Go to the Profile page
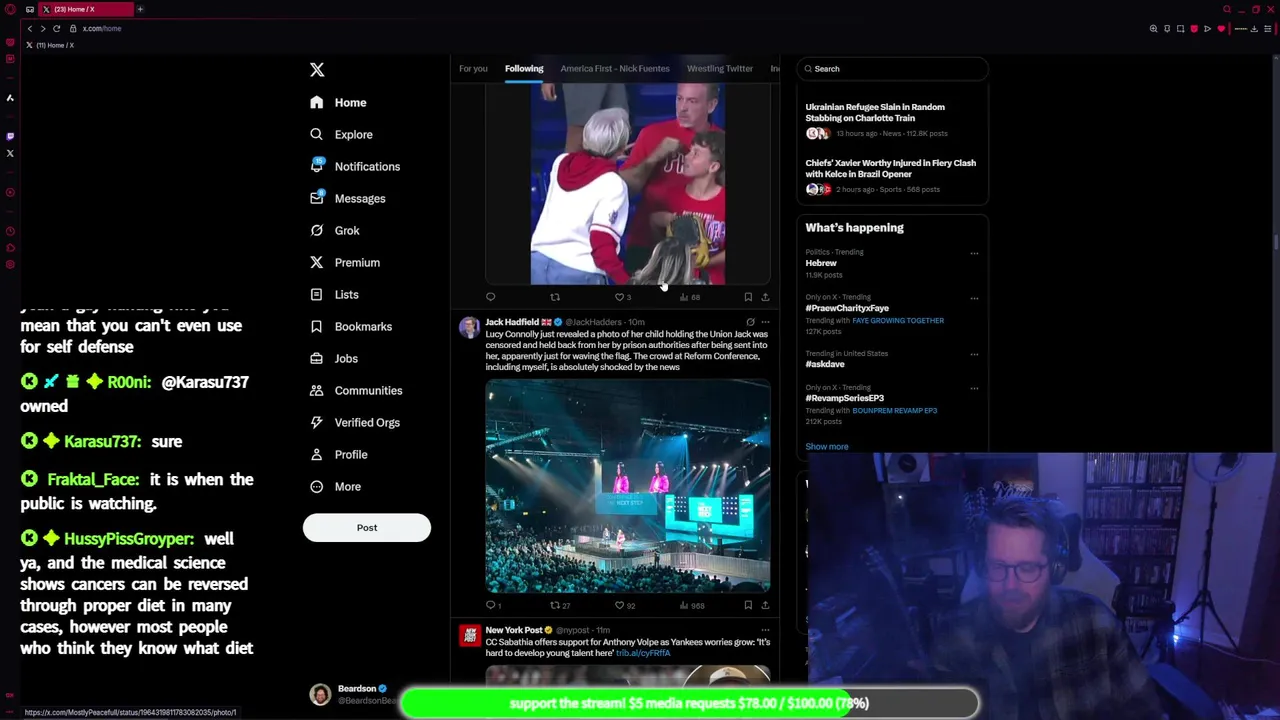The width and height of the screenshot is (1280, 720). (x=350, y=454)
